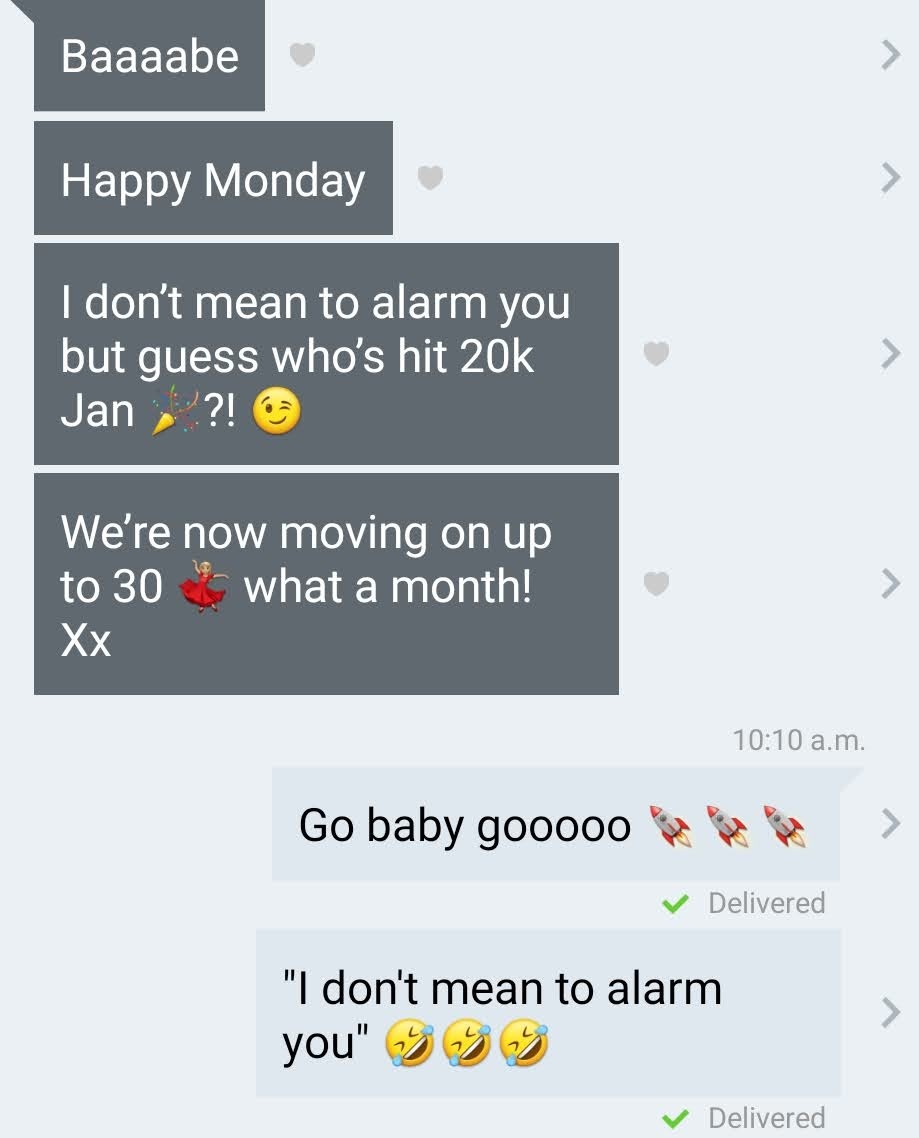The width and height of the screenshot is (919, 1138).
Task: Heart the "Happy Monday" message
Action: (430, 179)
